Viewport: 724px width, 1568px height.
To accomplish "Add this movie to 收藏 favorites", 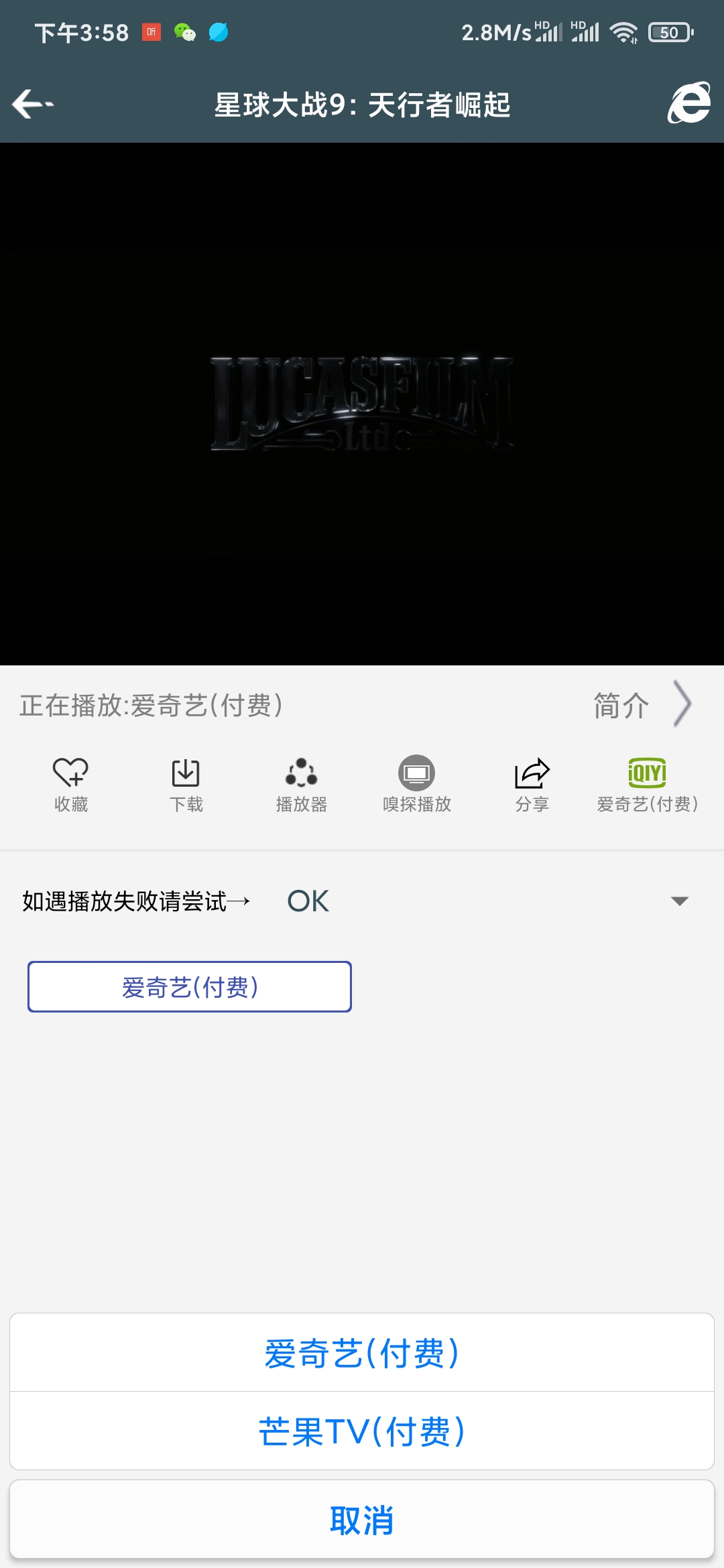I will point(71,783).
